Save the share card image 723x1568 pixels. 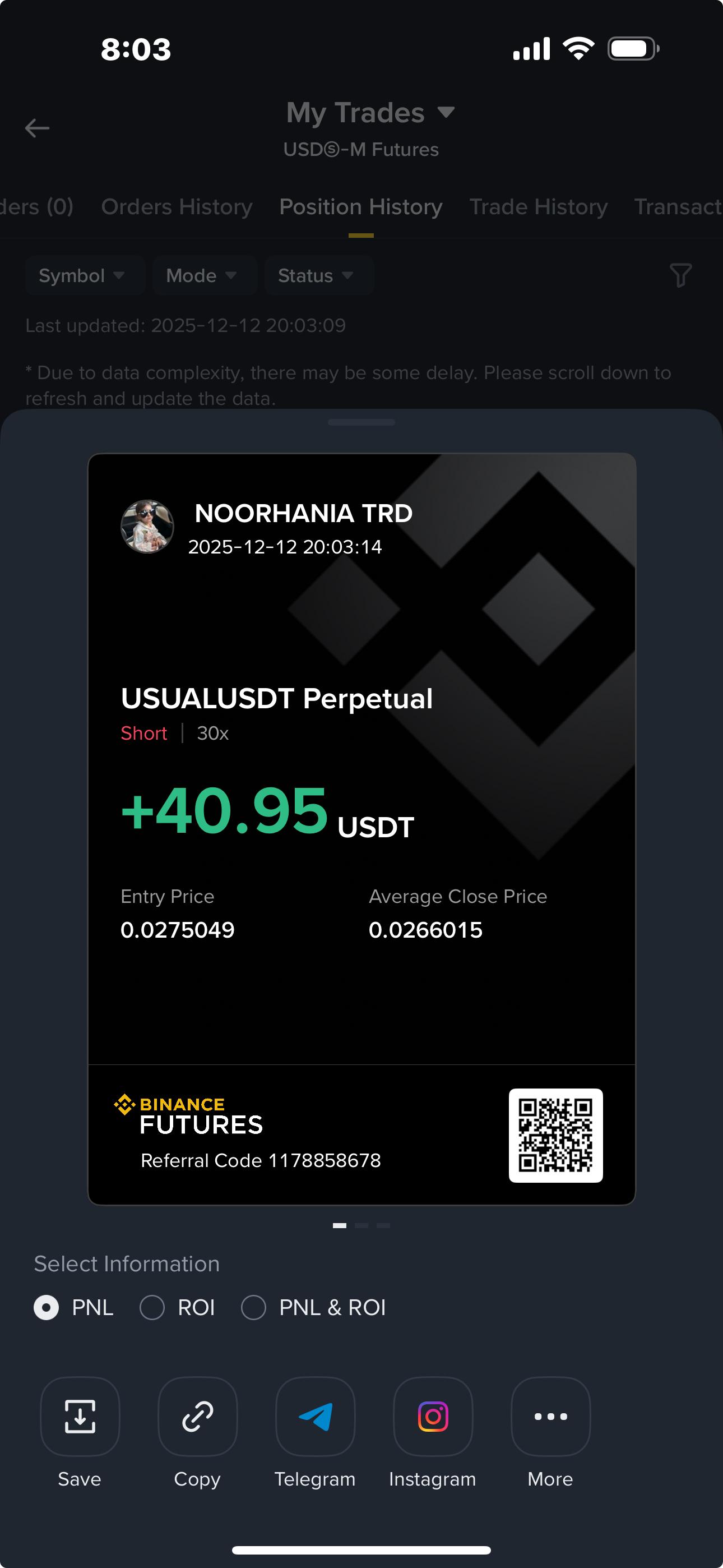pos(80,1417)
